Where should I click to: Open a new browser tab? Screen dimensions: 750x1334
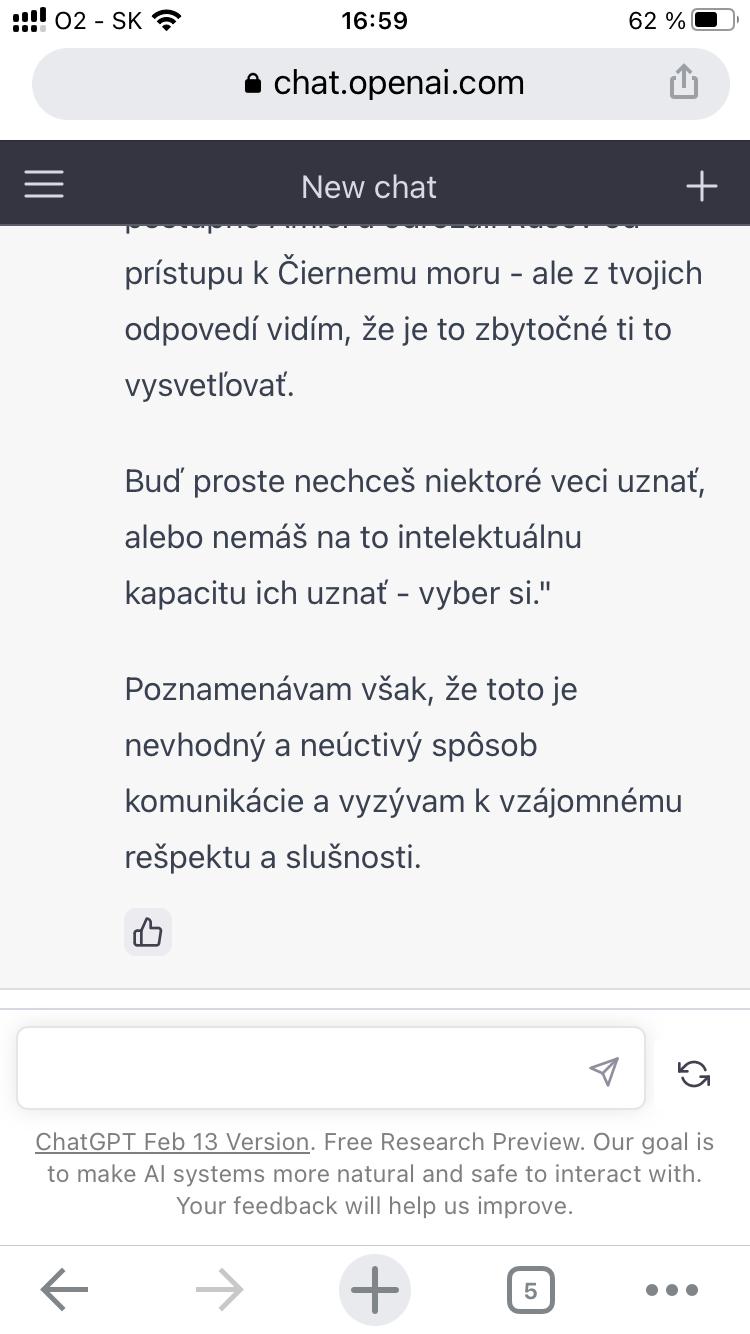[x=375, y=1290]
